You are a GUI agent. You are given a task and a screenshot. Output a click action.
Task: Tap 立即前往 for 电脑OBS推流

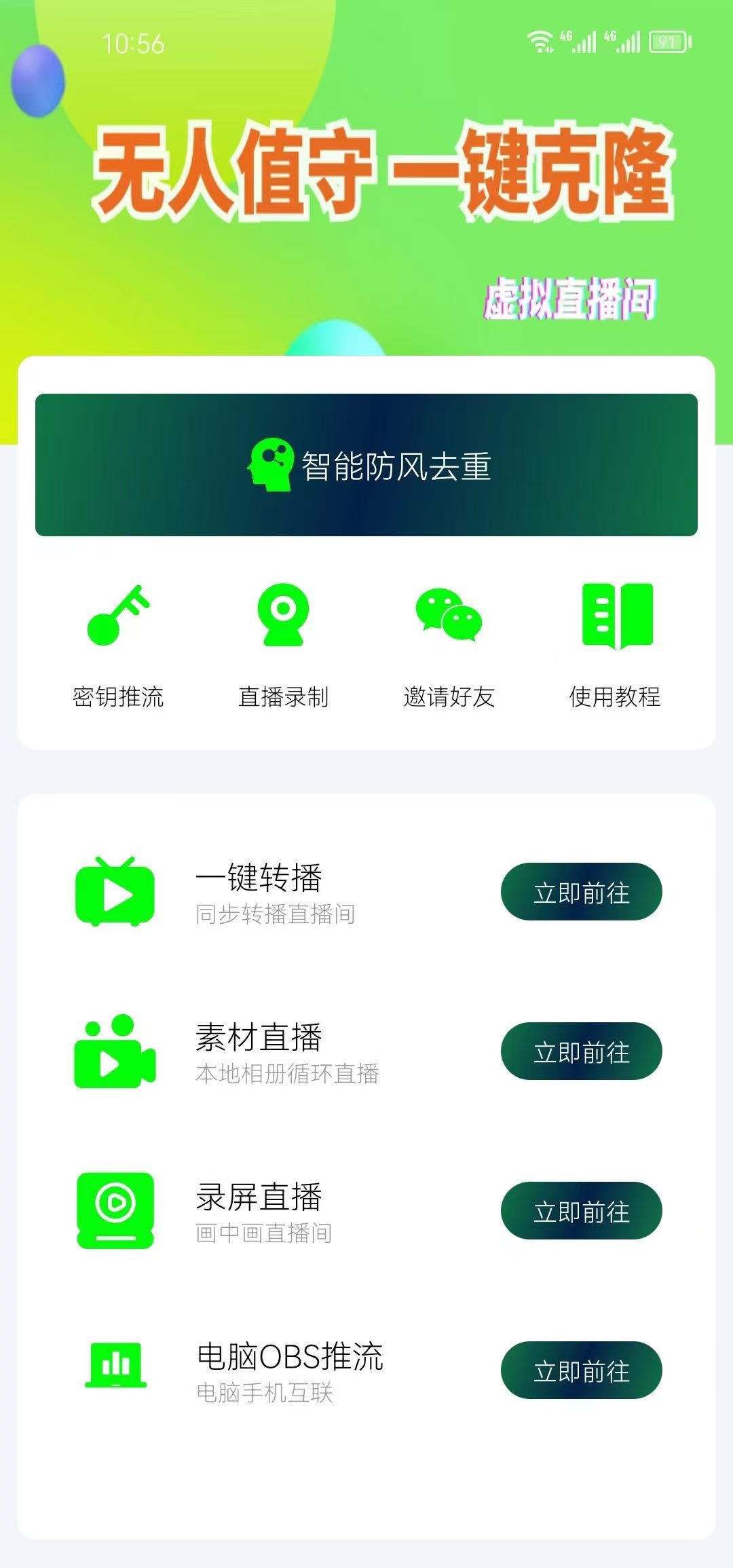pos(582,1371)
